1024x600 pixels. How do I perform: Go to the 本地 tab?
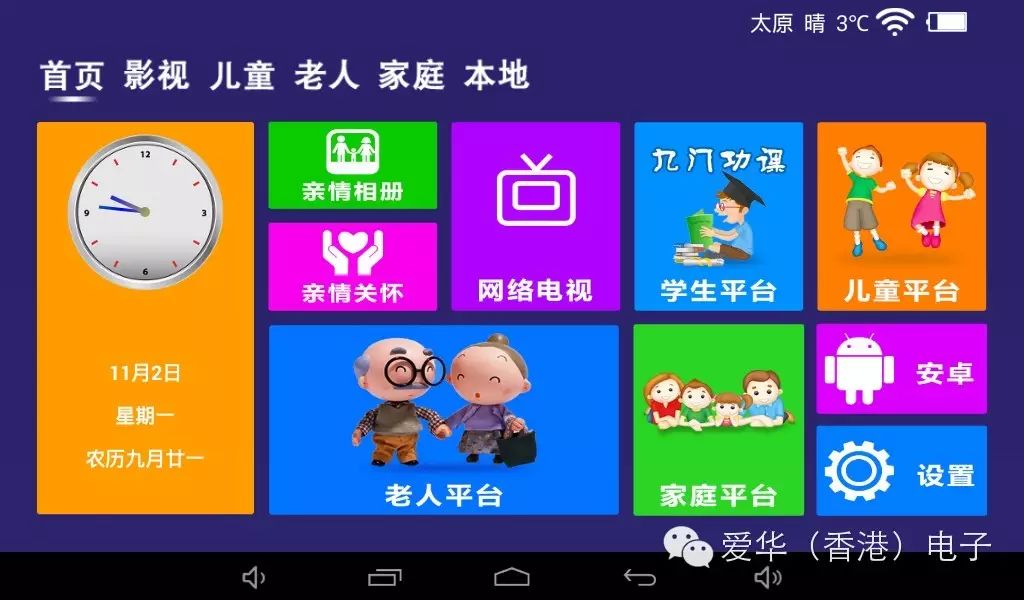click(496, 76)
